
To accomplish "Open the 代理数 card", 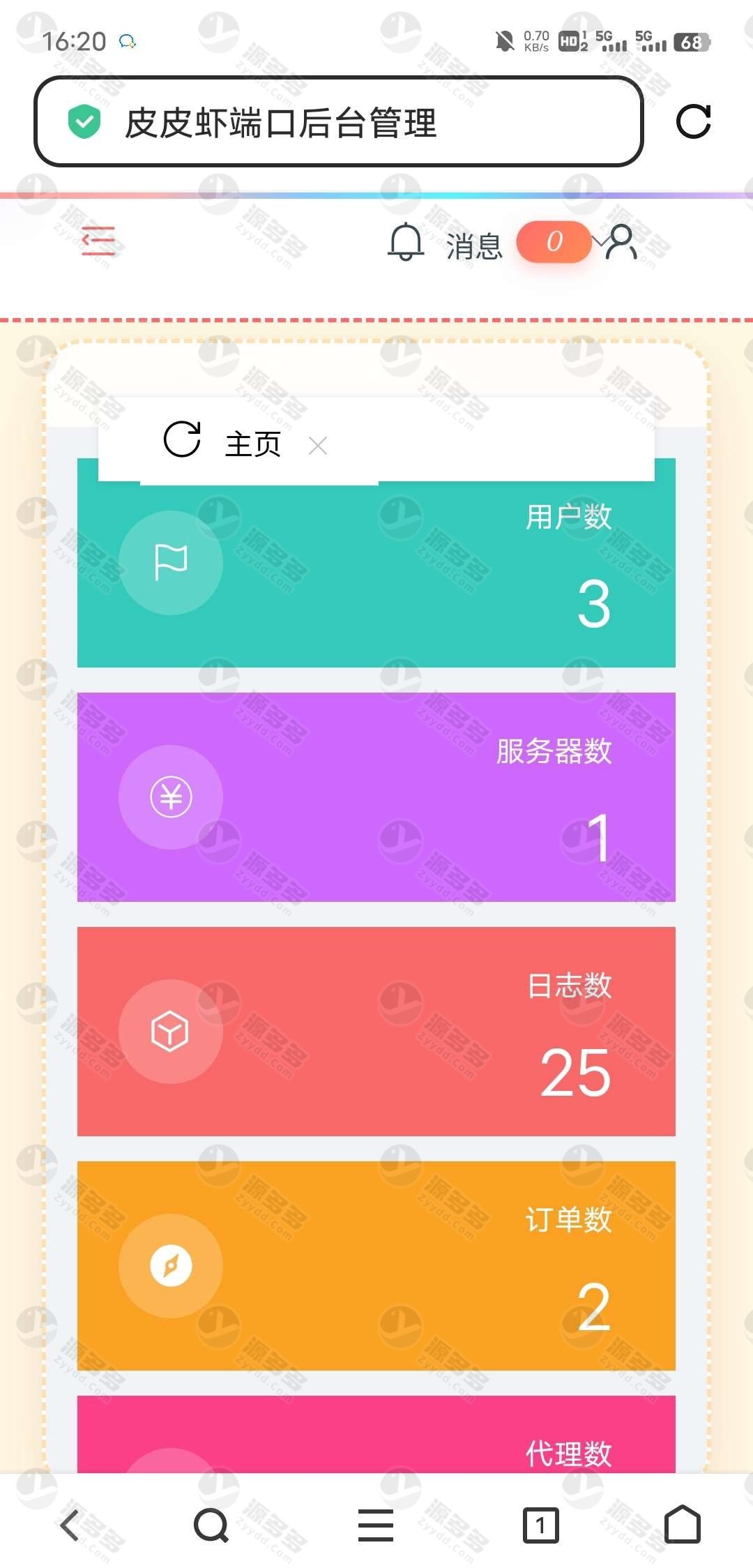I will 376,1434.
